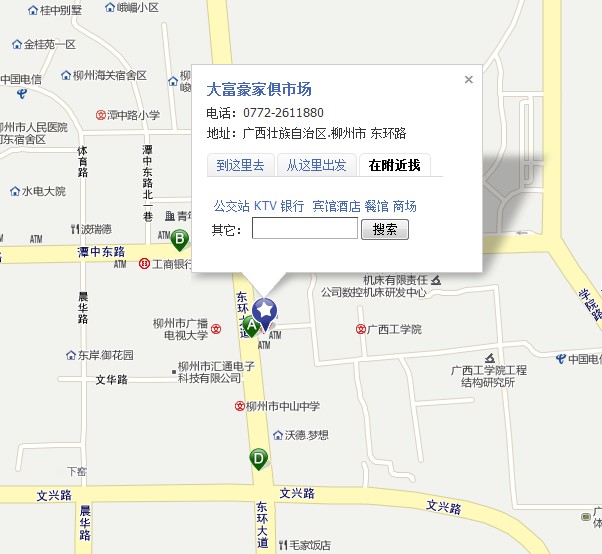Tap the blue star location marker

(265, 310)
